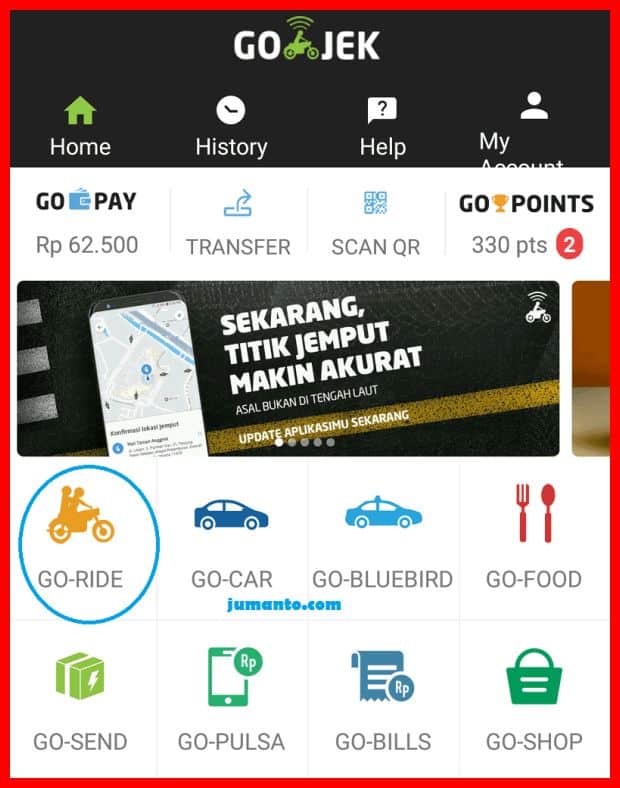Choose GO-BLUEBIRD taxi service

[382, 540]
